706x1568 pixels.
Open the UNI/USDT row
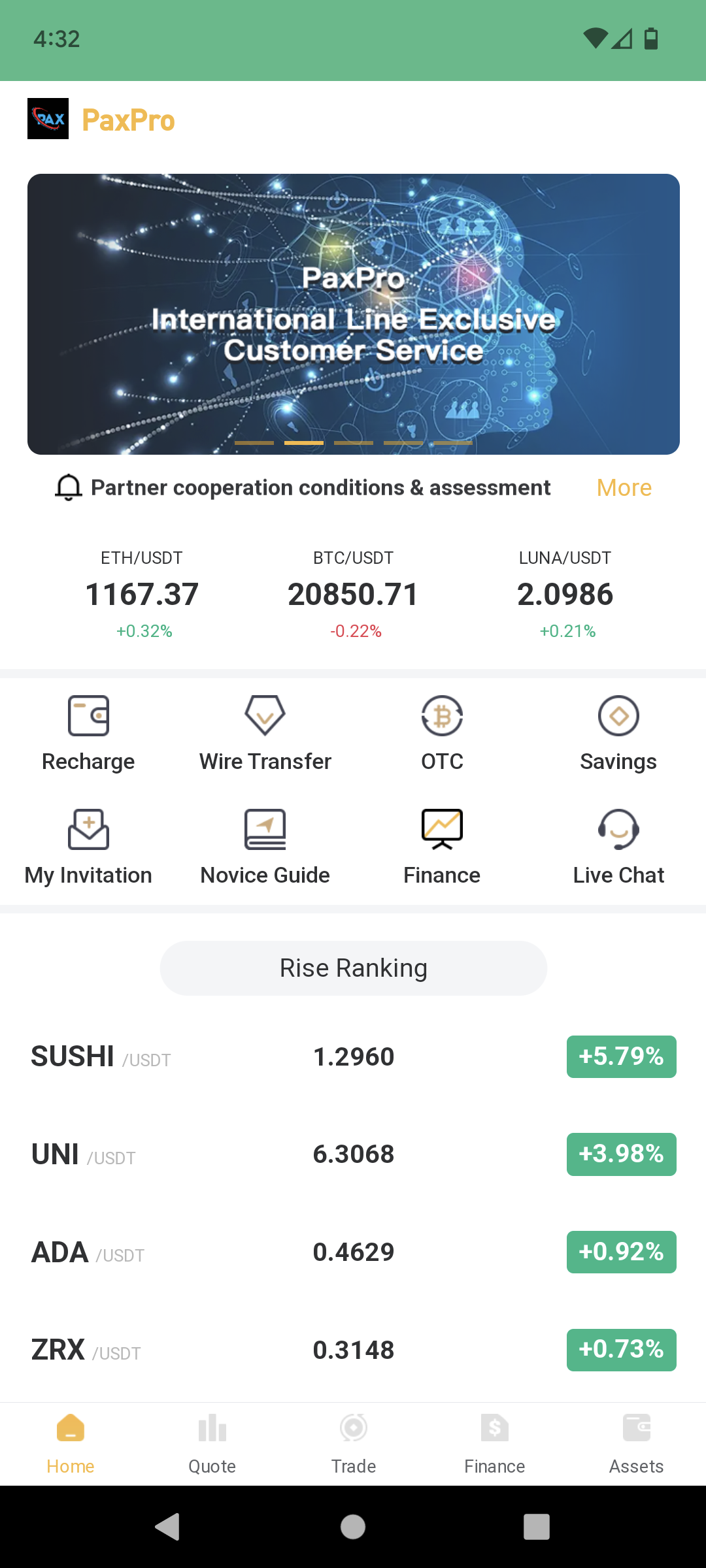tap(353, 1154)
